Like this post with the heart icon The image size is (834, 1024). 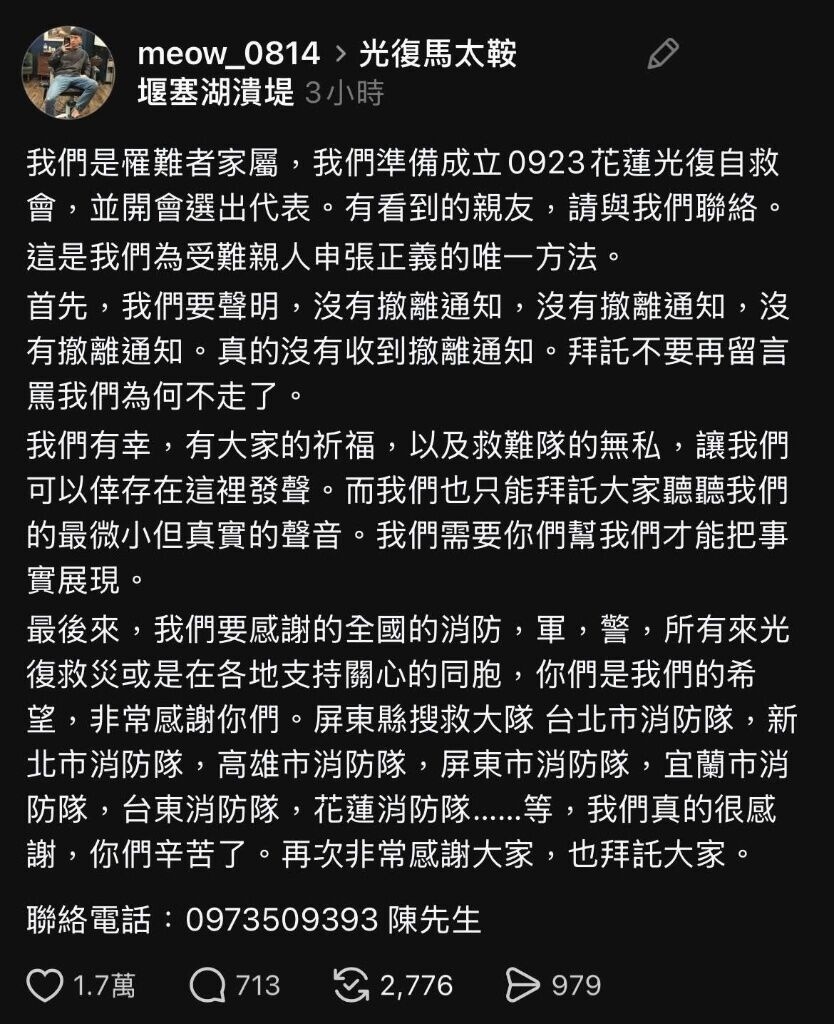(44, 986)
